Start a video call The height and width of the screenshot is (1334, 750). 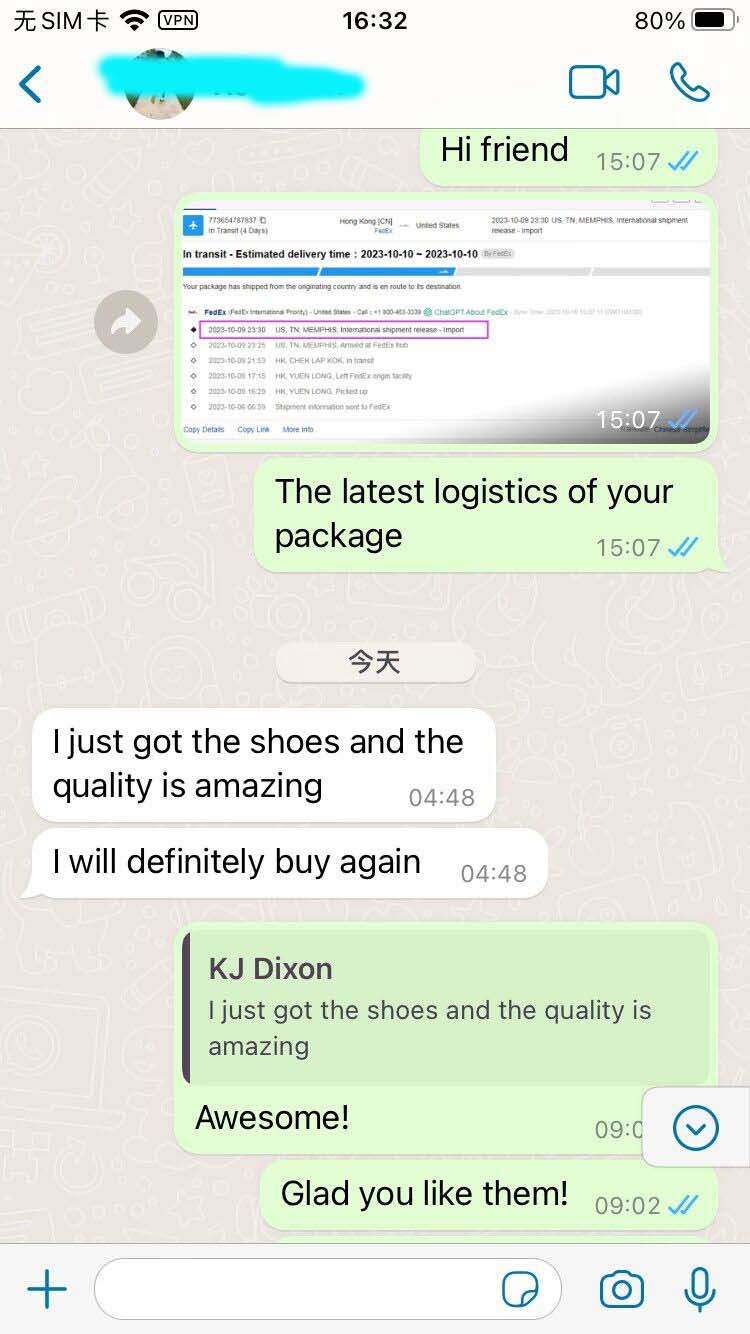tap(594, 83)
